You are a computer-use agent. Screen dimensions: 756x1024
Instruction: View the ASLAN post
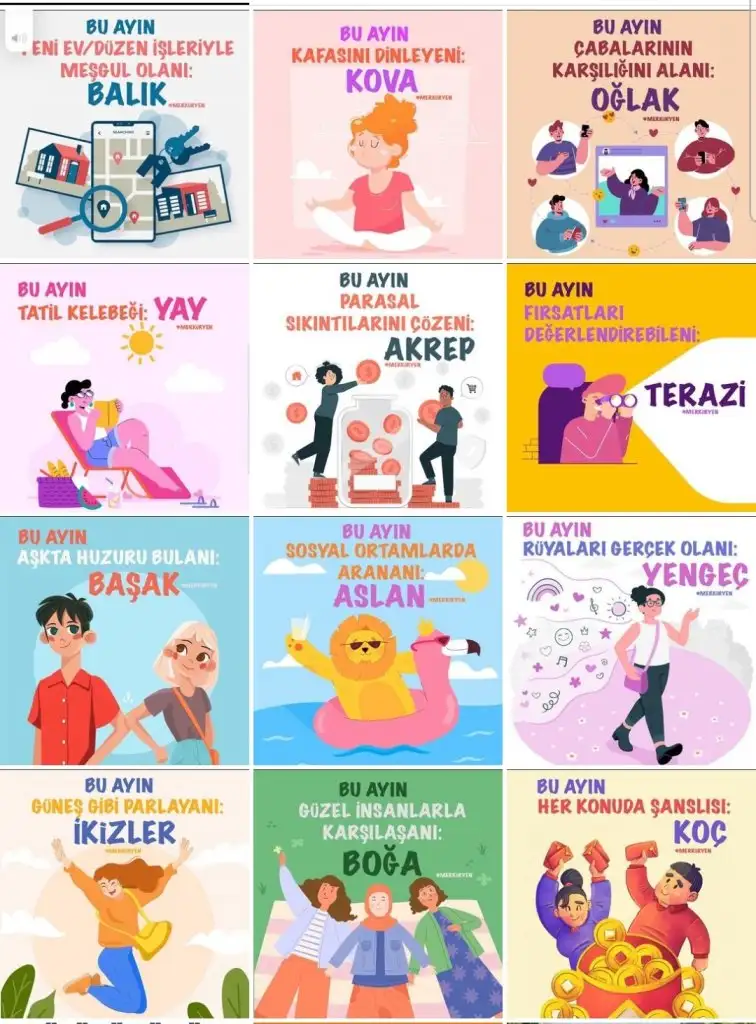[377, 641]
